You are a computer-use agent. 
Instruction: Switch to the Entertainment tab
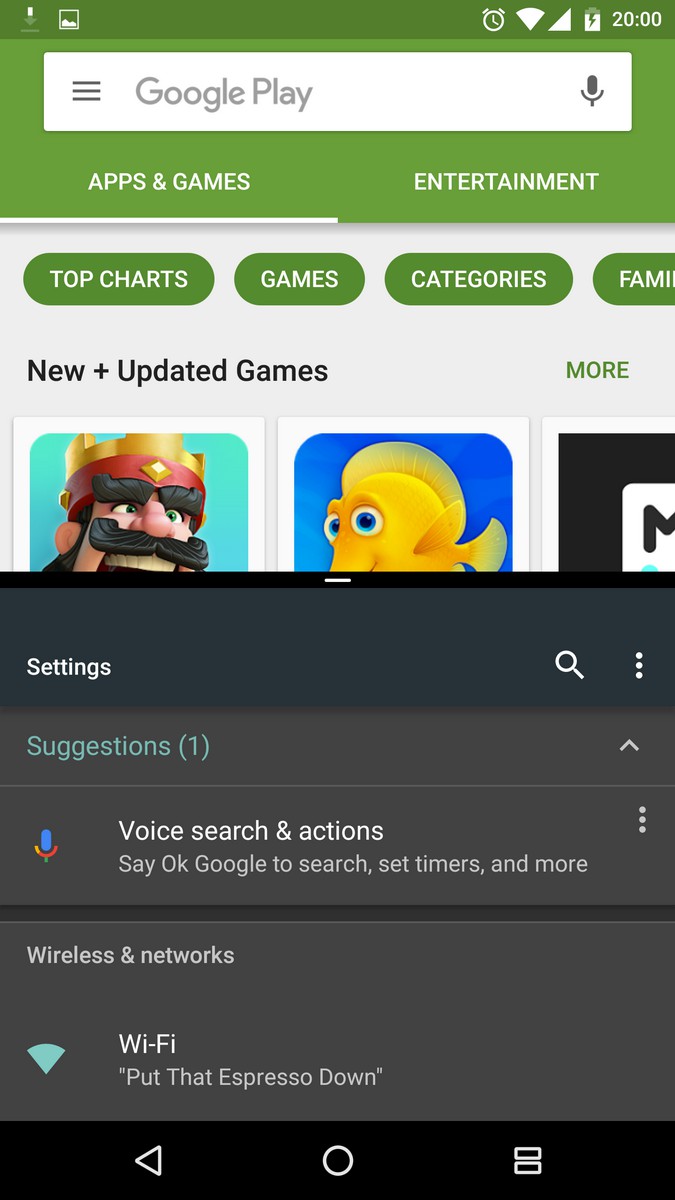click(506, 182)
